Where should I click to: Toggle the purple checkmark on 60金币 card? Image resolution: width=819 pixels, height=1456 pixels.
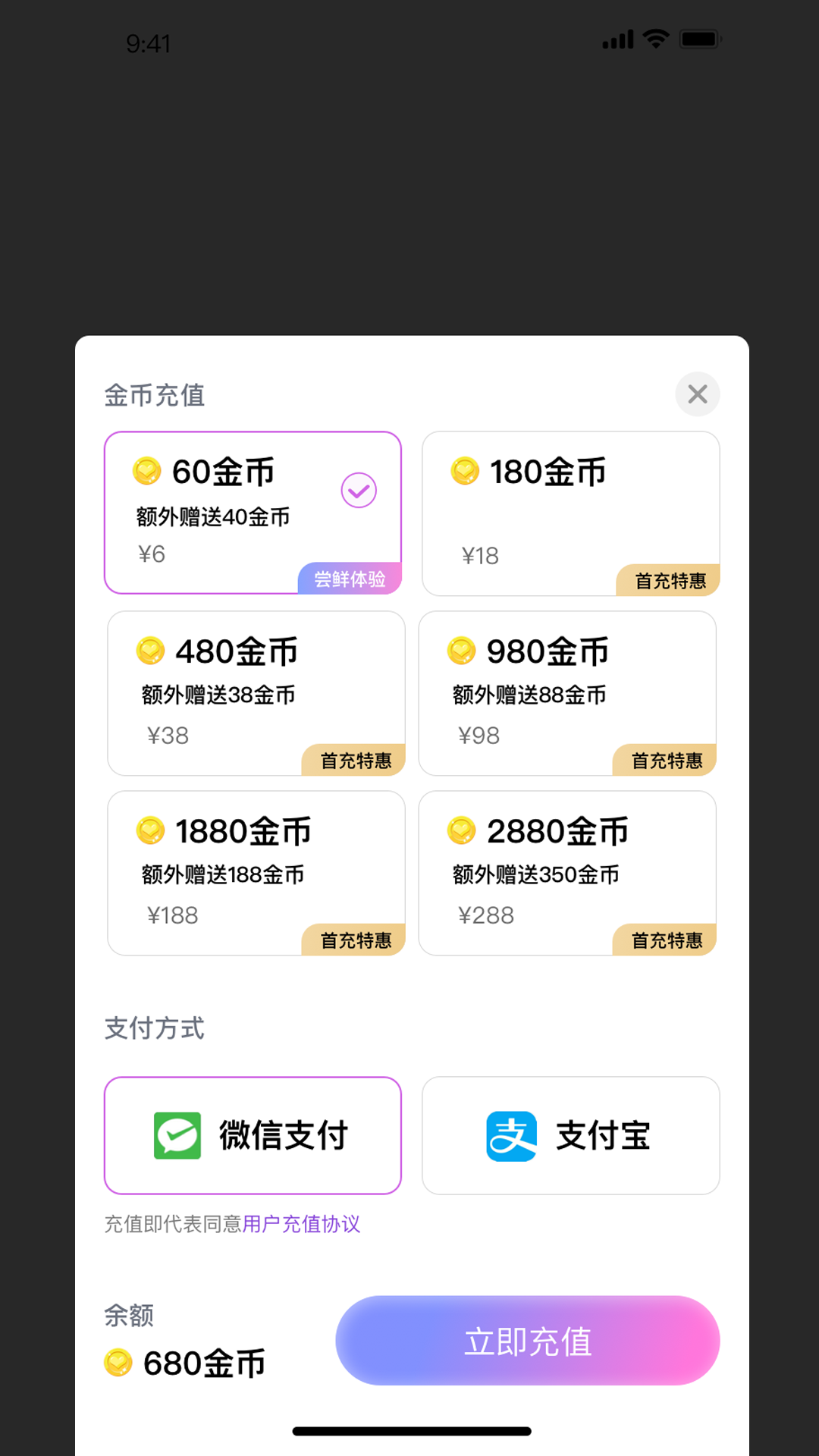click(359, 491)
